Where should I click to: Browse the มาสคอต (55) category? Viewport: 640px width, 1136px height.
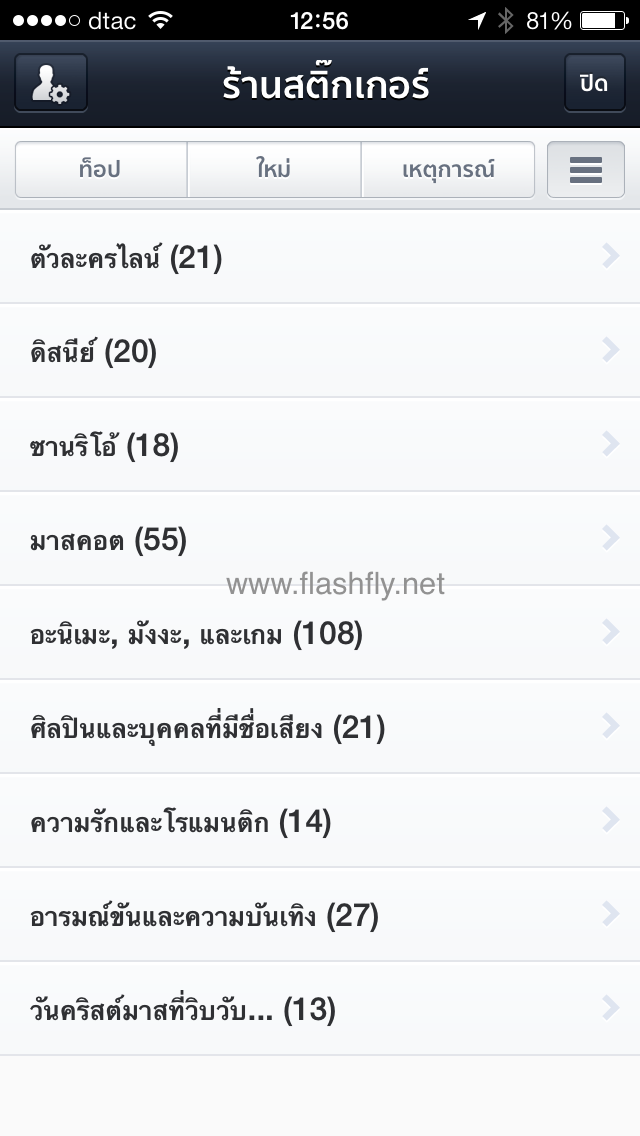point(320,540)
